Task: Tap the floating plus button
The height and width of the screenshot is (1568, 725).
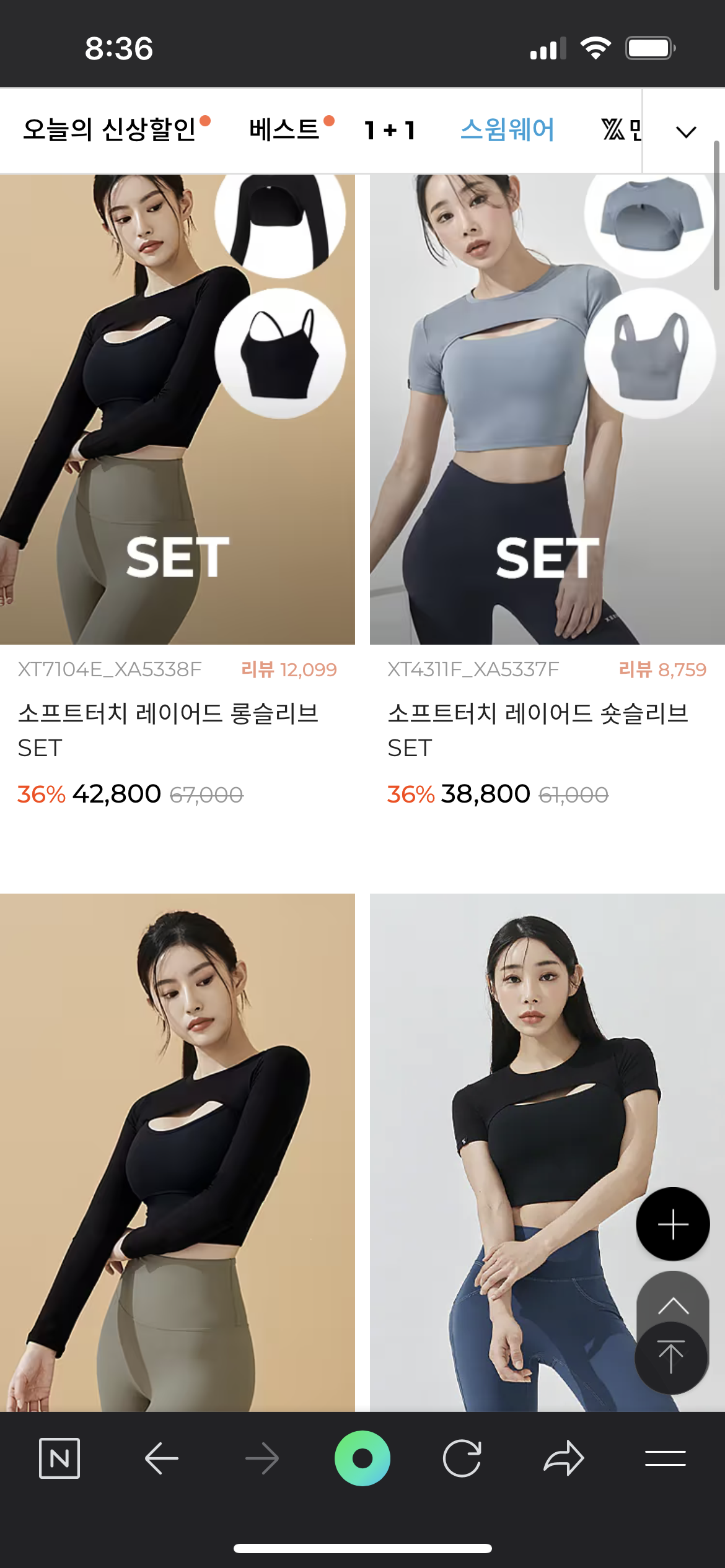Action: pos(673,1224)
